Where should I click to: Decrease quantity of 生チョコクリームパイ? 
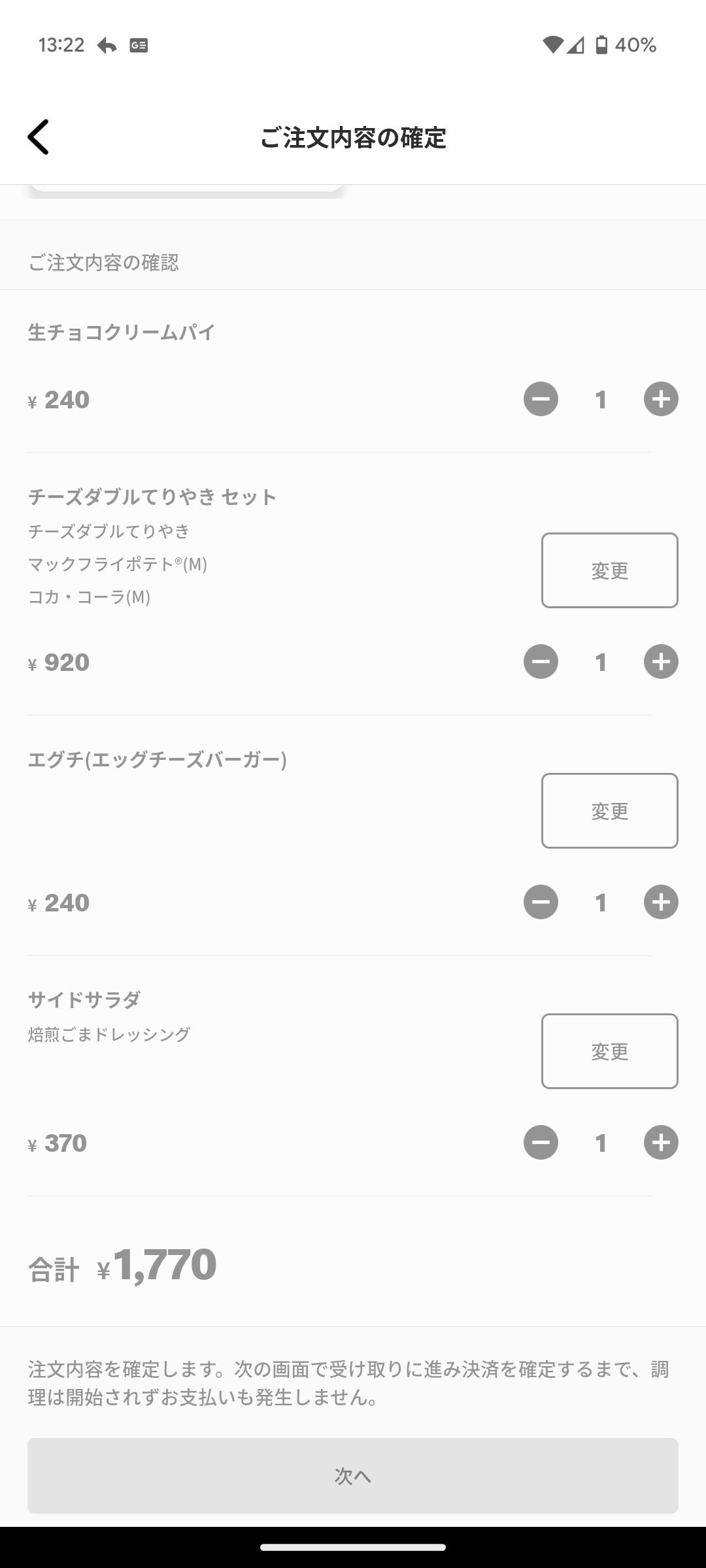coord(541,399)
